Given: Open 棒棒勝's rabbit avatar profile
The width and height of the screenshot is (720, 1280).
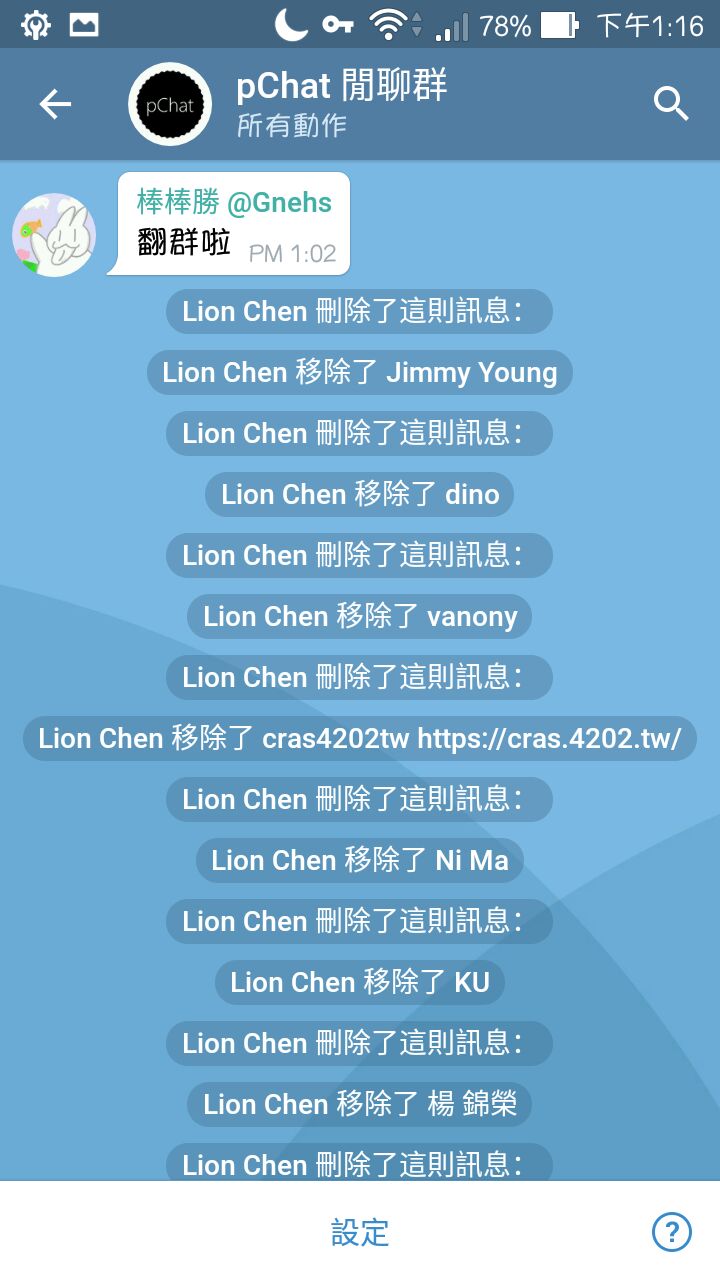Looking at the screenshot, I should 54,235.
